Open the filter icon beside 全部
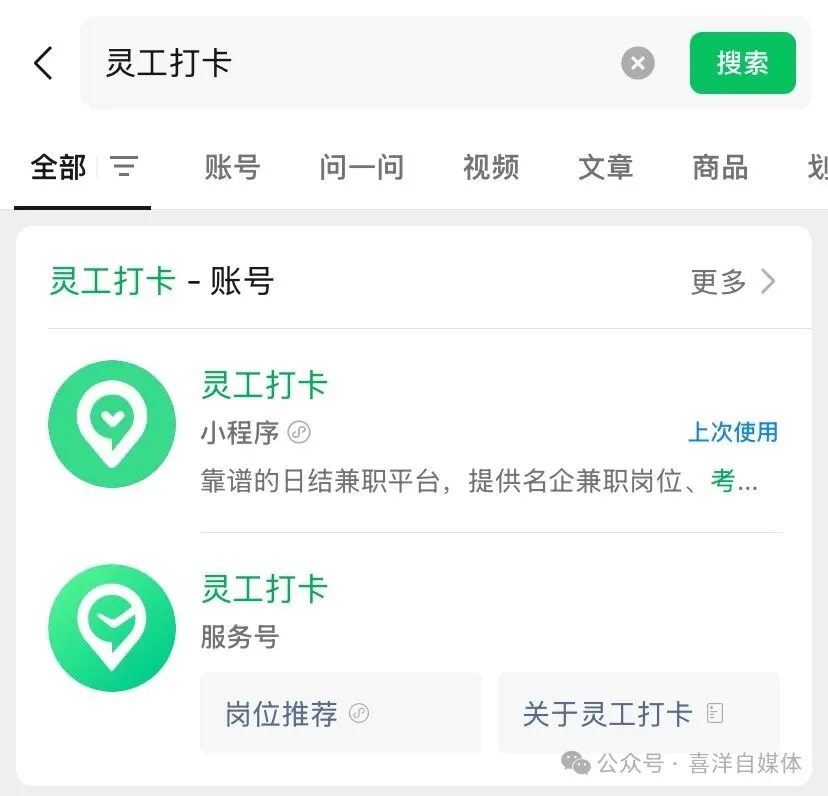 [124, 167]
